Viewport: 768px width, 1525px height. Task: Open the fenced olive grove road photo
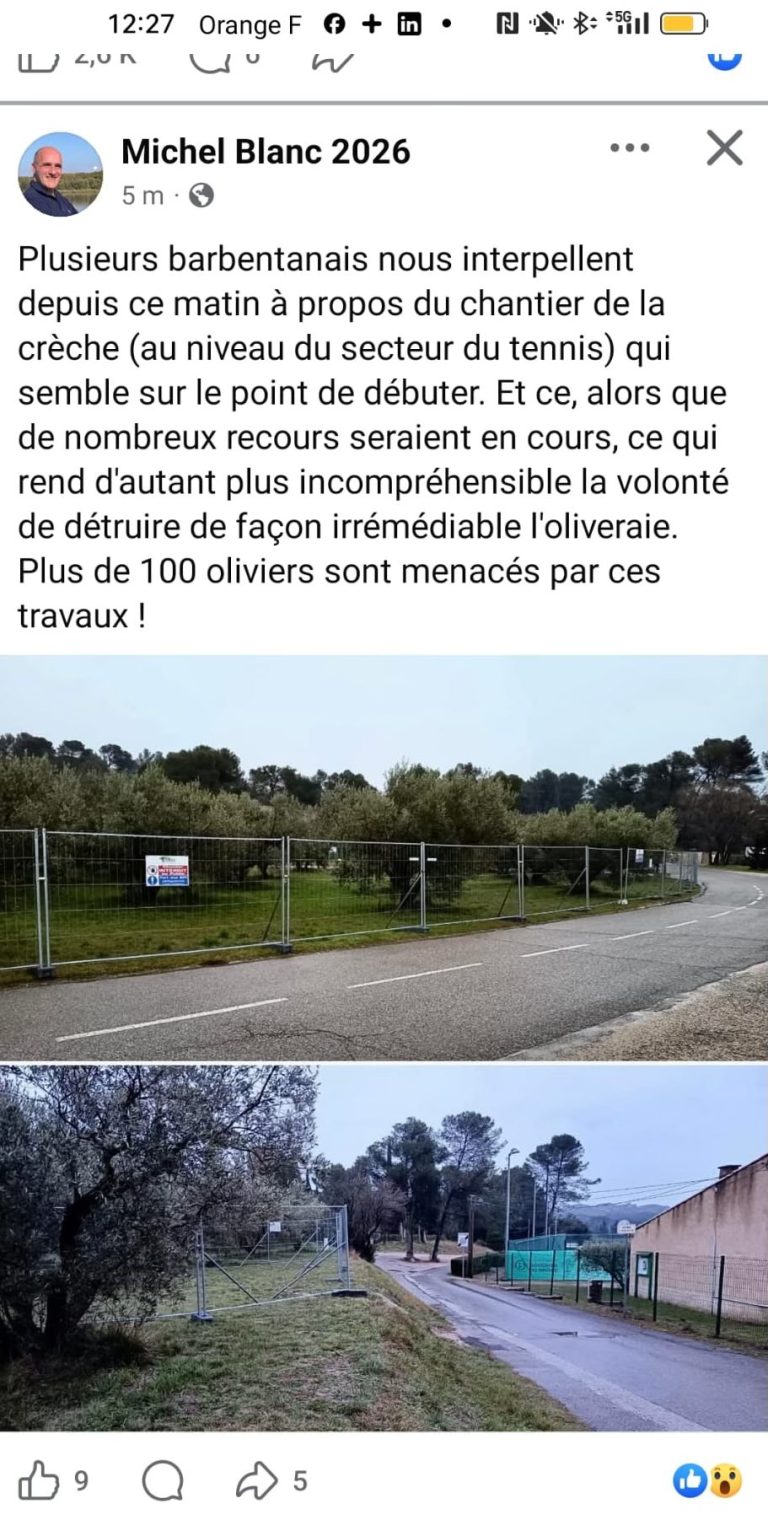point(384,857)
